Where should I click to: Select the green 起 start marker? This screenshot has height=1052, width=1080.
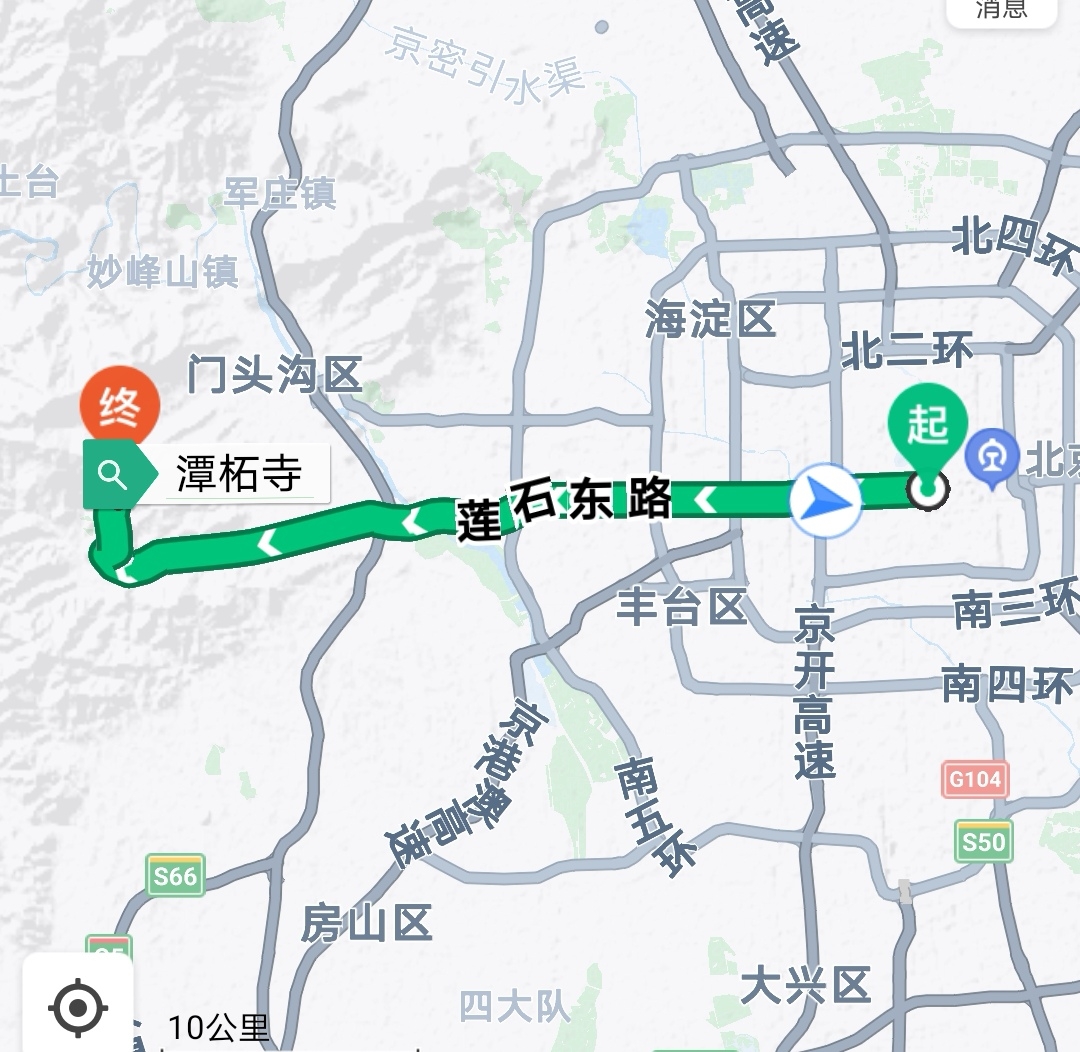[927, 425]
